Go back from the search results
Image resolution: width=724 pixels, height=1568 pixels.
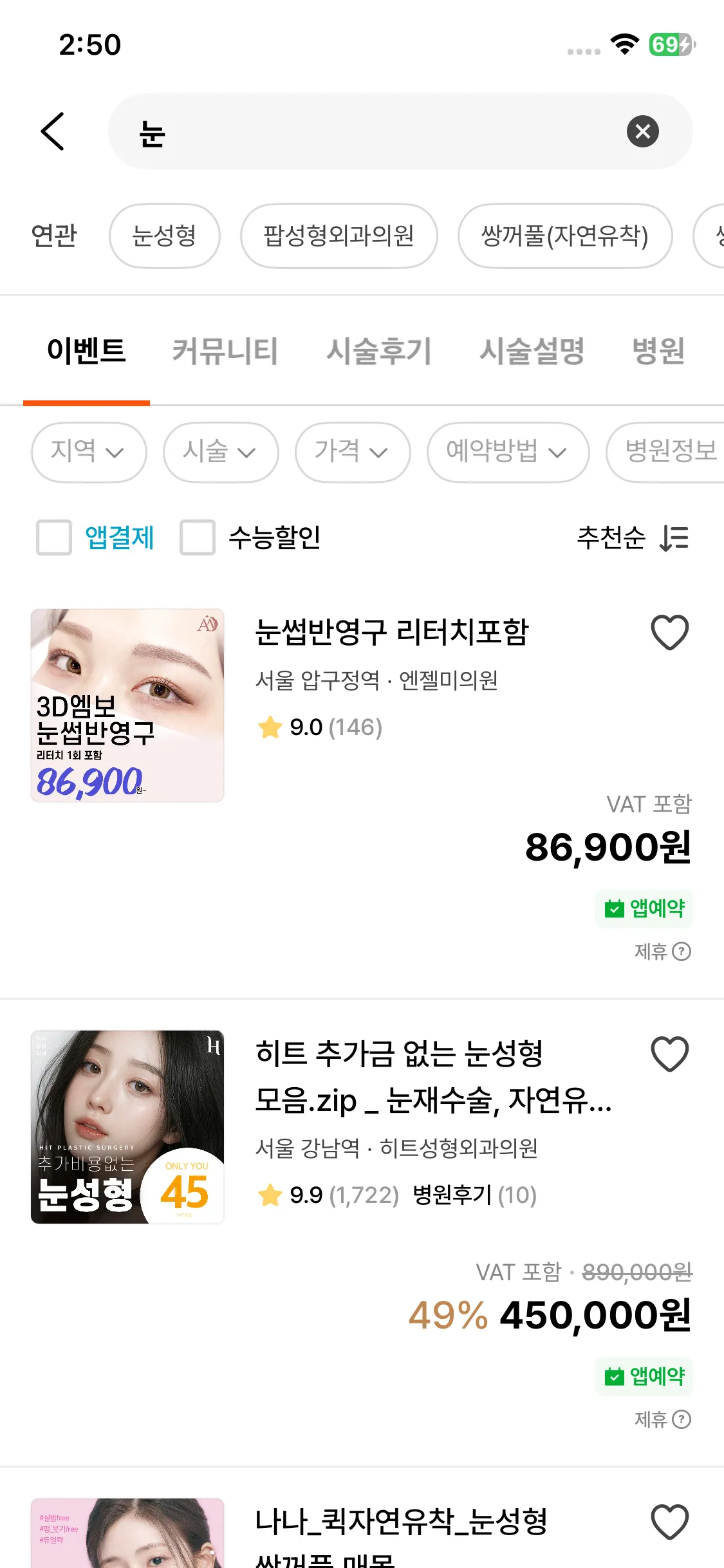pos(53,131)
